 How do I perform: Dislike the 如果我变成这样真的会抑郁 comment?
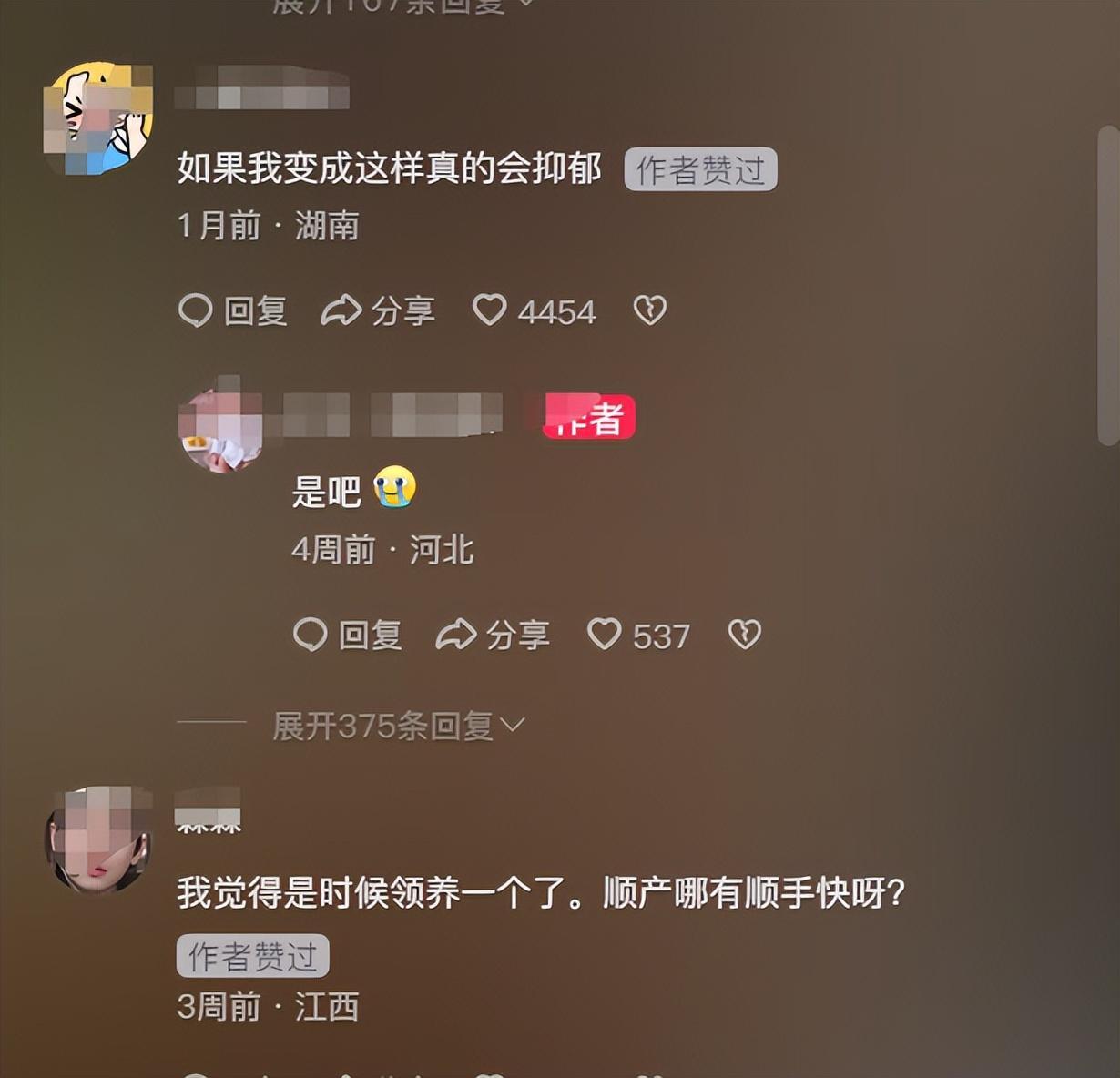649,310
